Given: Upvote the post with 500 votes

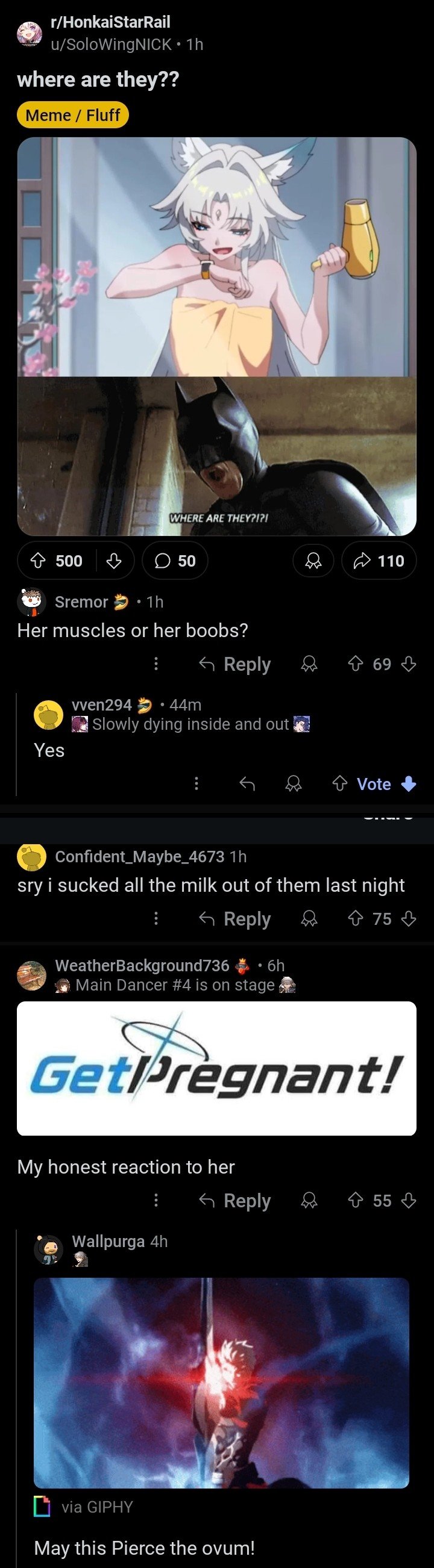Looking at the screenshot, I should pos(39,561).
